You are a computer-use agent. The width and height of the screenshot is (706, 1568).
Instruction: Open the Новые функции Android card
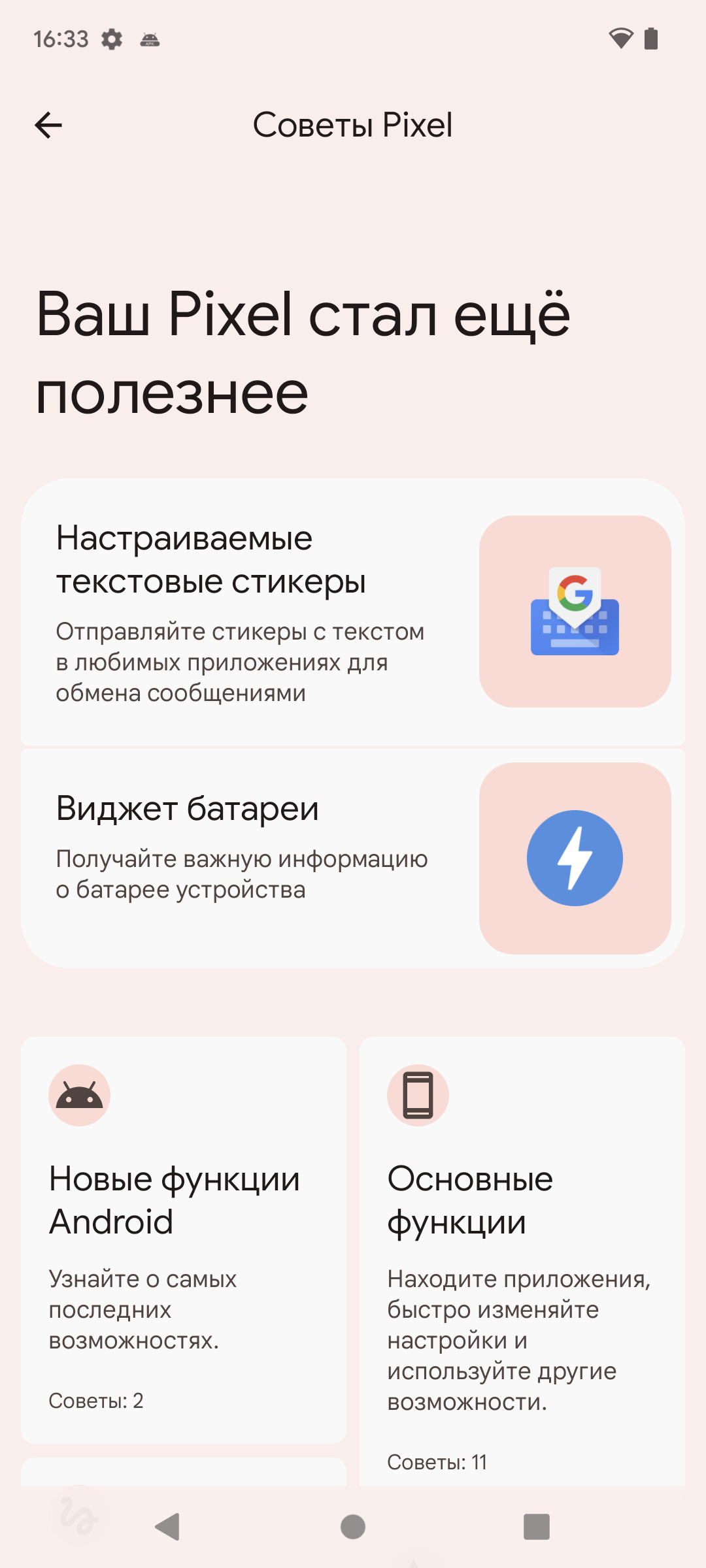(x=183, y=1239)
